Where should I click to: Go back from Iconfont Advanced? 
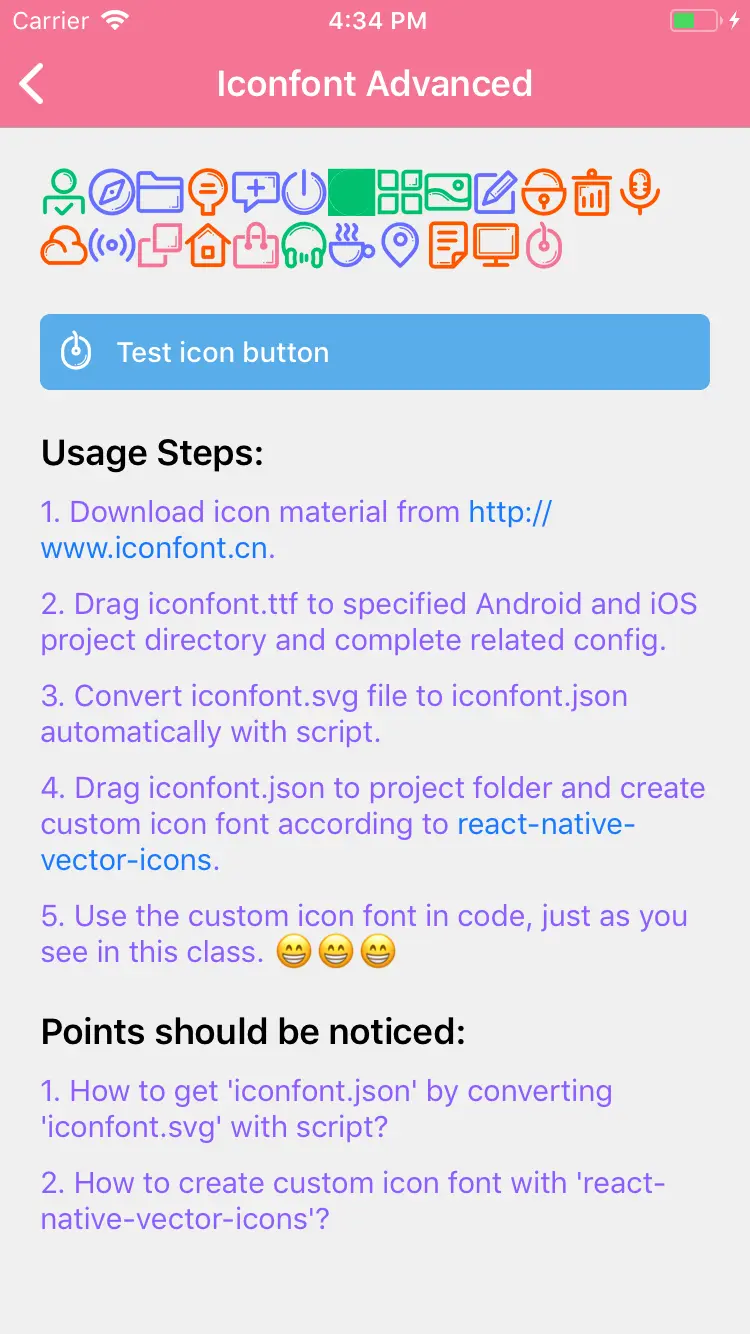pyautogui.click(x=33, y=84)
